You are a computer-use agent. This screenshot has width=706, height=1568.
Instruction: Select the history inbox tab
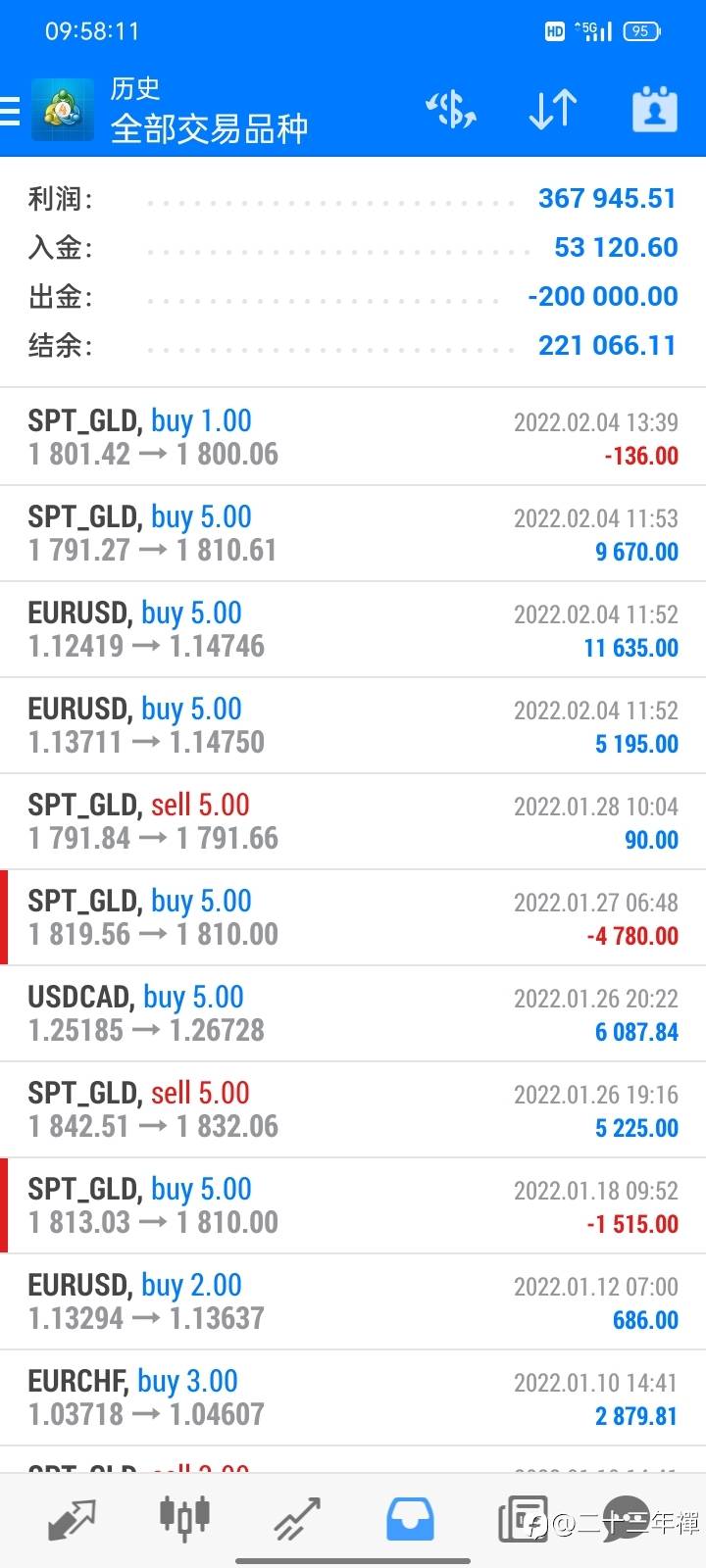410,1519
